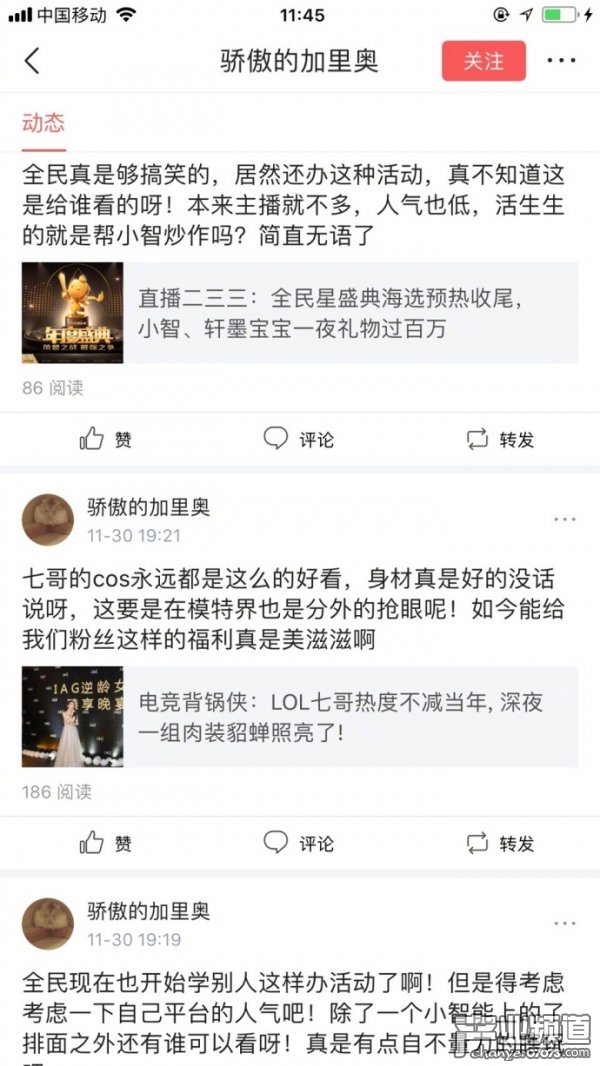Open the overflow menu in the header
This screenshot has width=600, height=1066.
[561, 61]
